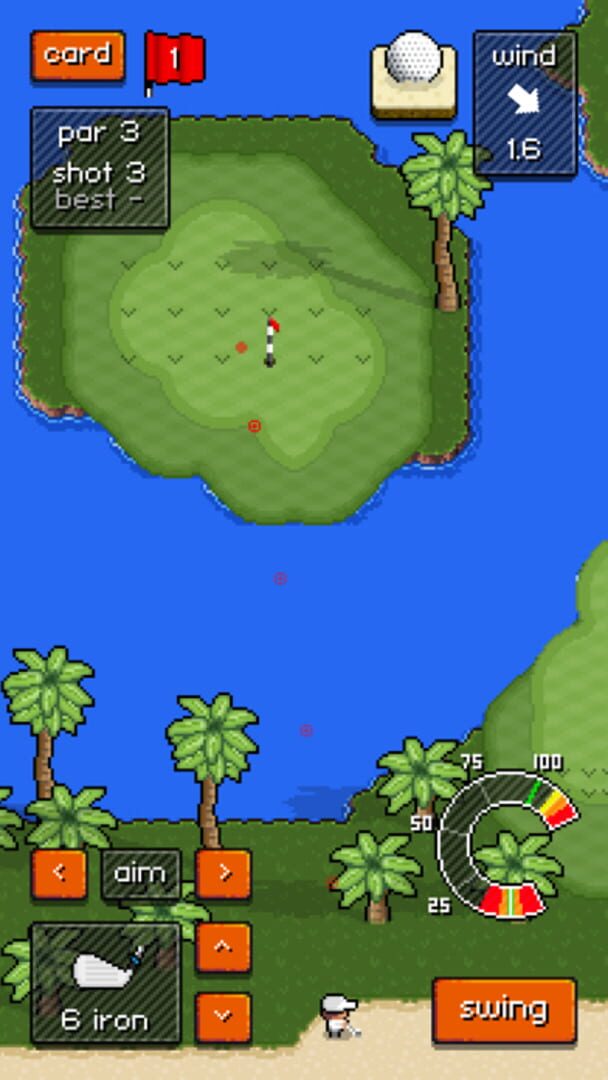This screenshot has height=1080, width=608.
Task: Open the score card
Action: click(x=77, y=55)
